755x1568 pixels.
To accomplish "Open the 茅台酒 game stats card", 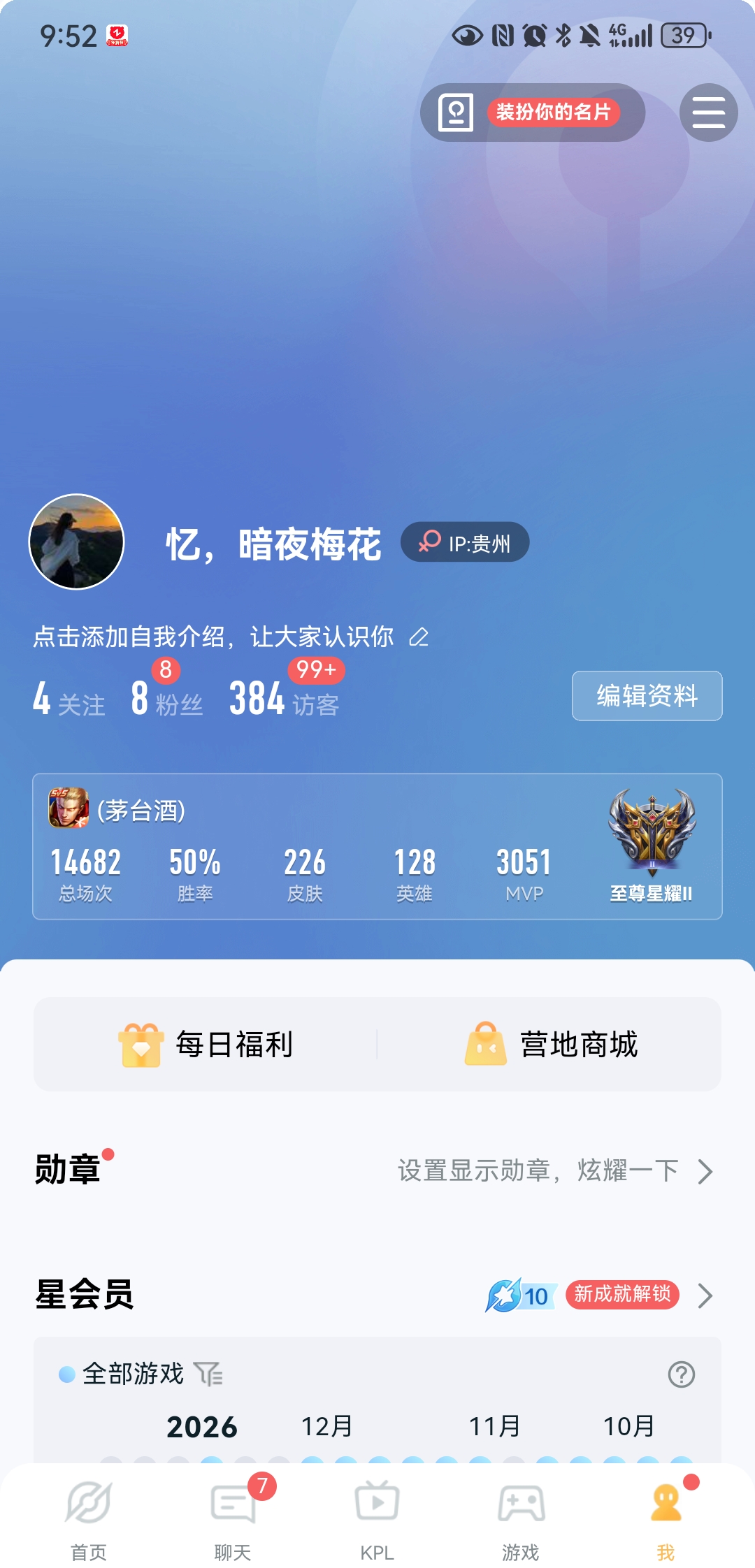I will click(x=377, y=846).
